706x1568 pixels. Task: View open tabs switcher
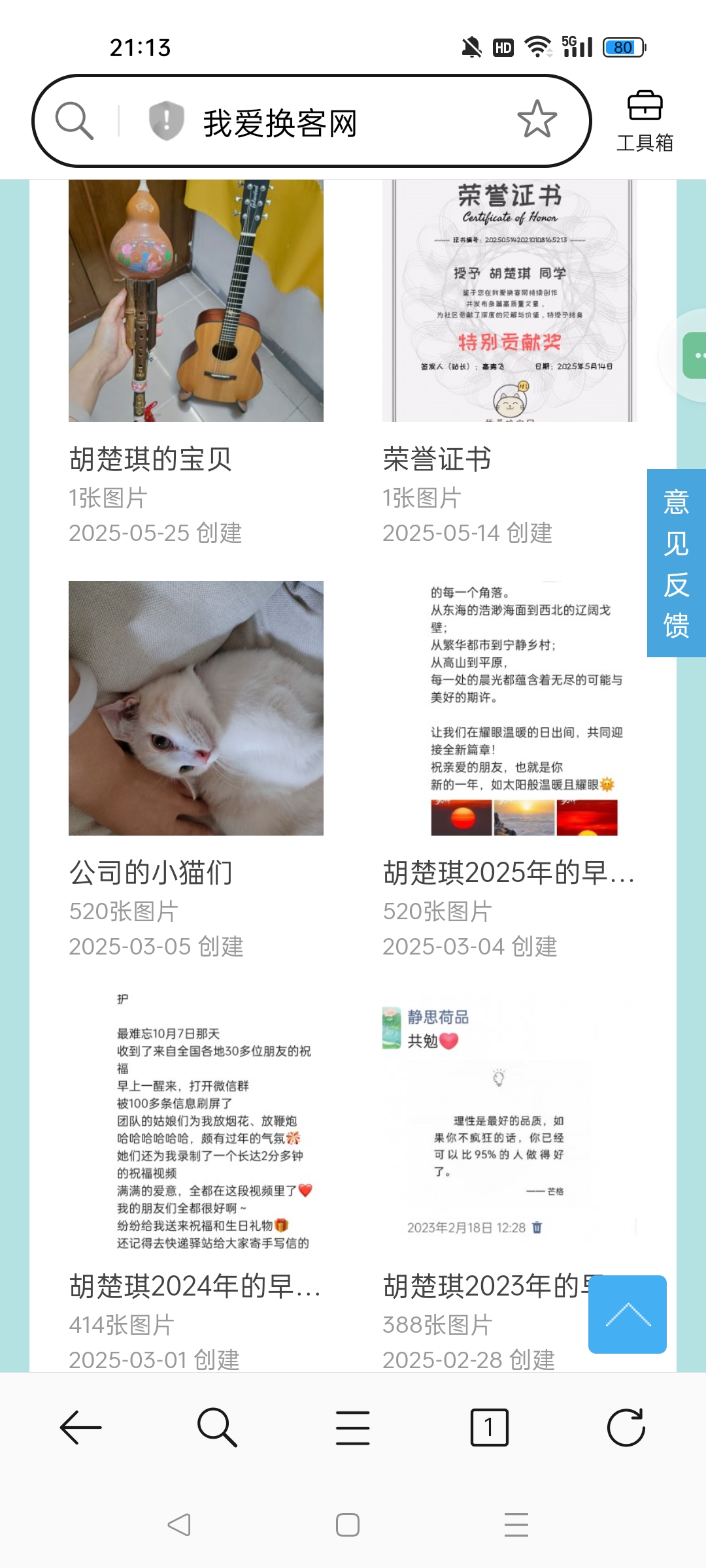tap(489, 1428)
